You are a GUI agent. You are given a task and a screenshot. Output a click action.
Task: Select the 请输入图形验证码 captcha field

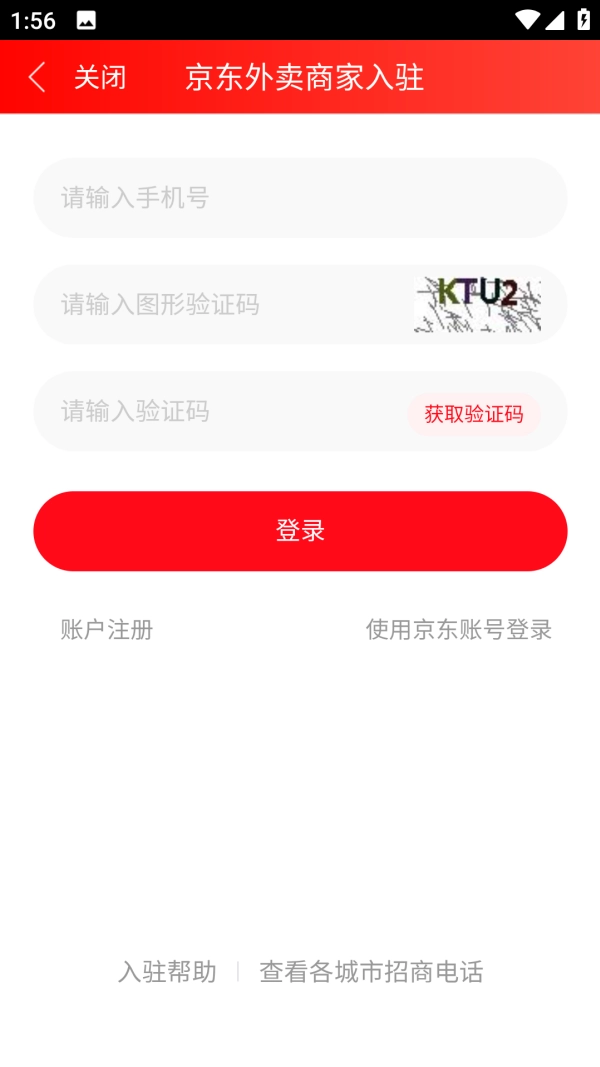point(230,305)
